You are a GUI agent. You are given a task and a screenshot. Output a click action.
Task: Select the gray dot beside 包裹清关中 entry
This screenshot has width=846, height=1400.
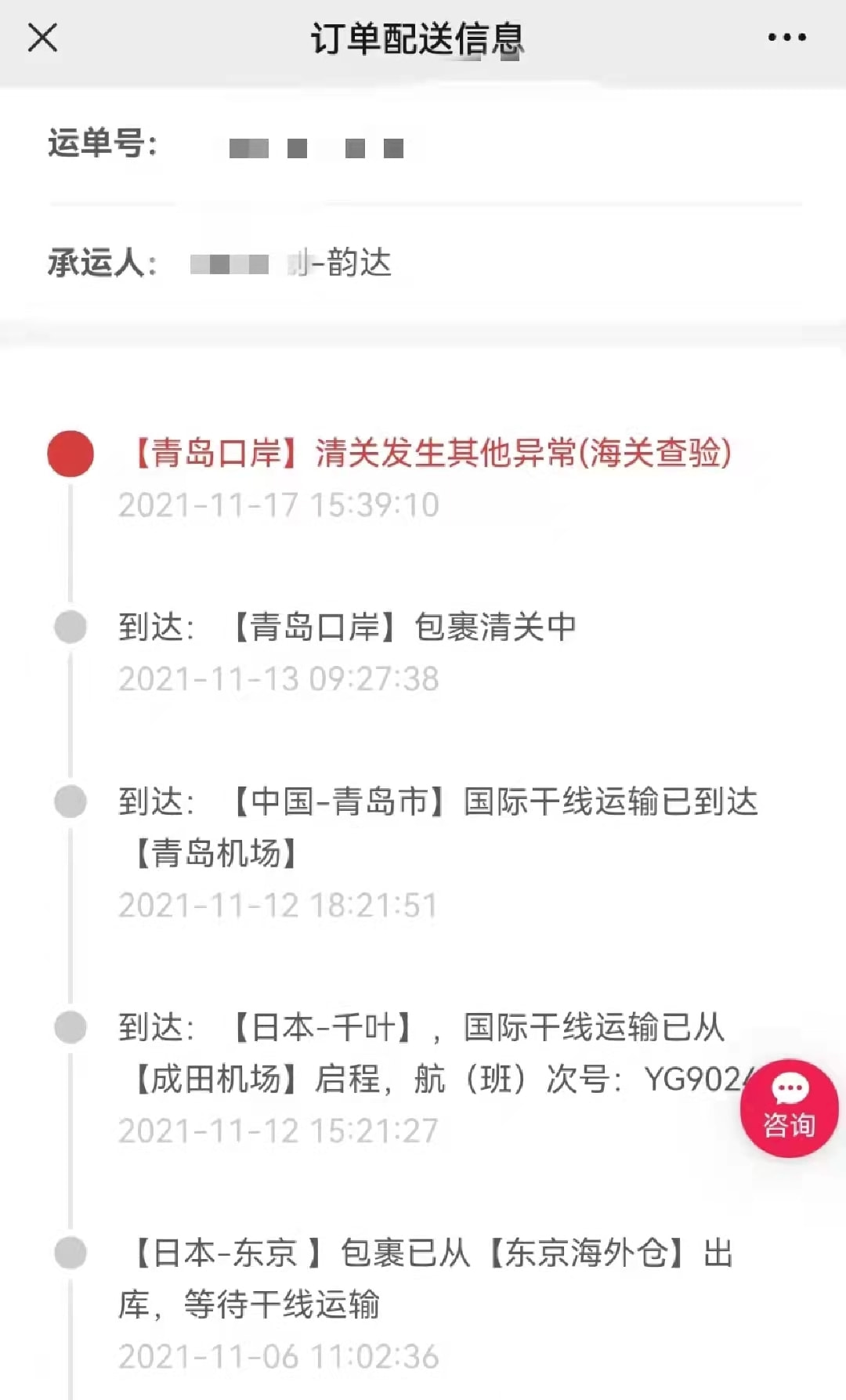[69, 626]
